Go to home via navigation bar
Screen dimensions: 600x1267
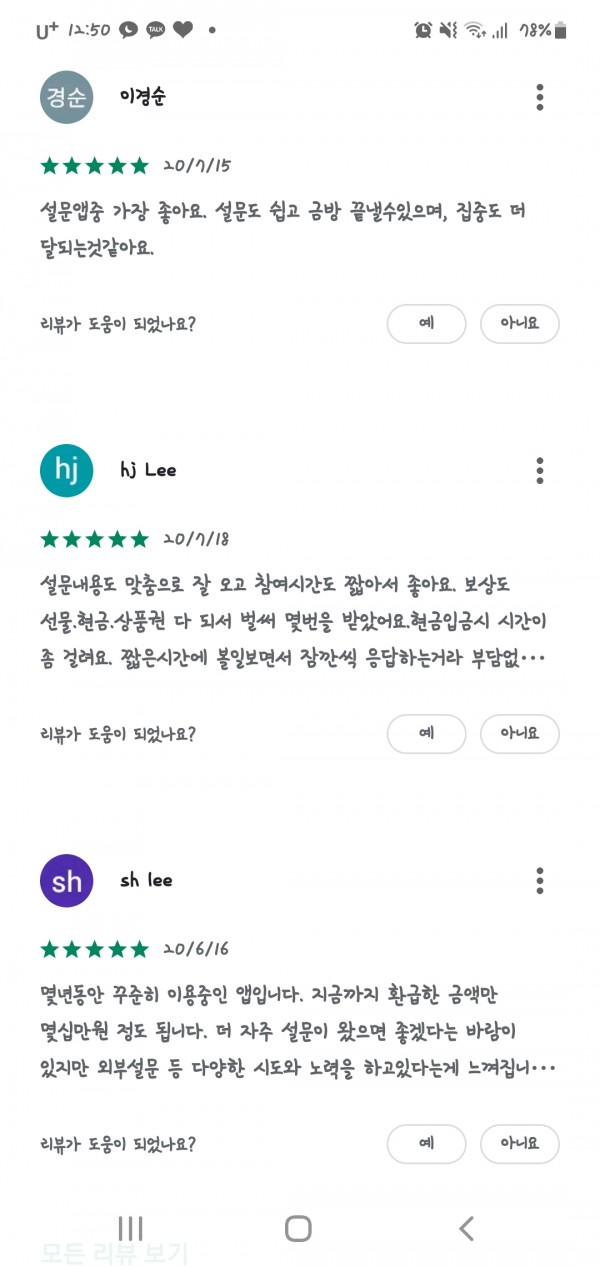(x=298, y=1228)
